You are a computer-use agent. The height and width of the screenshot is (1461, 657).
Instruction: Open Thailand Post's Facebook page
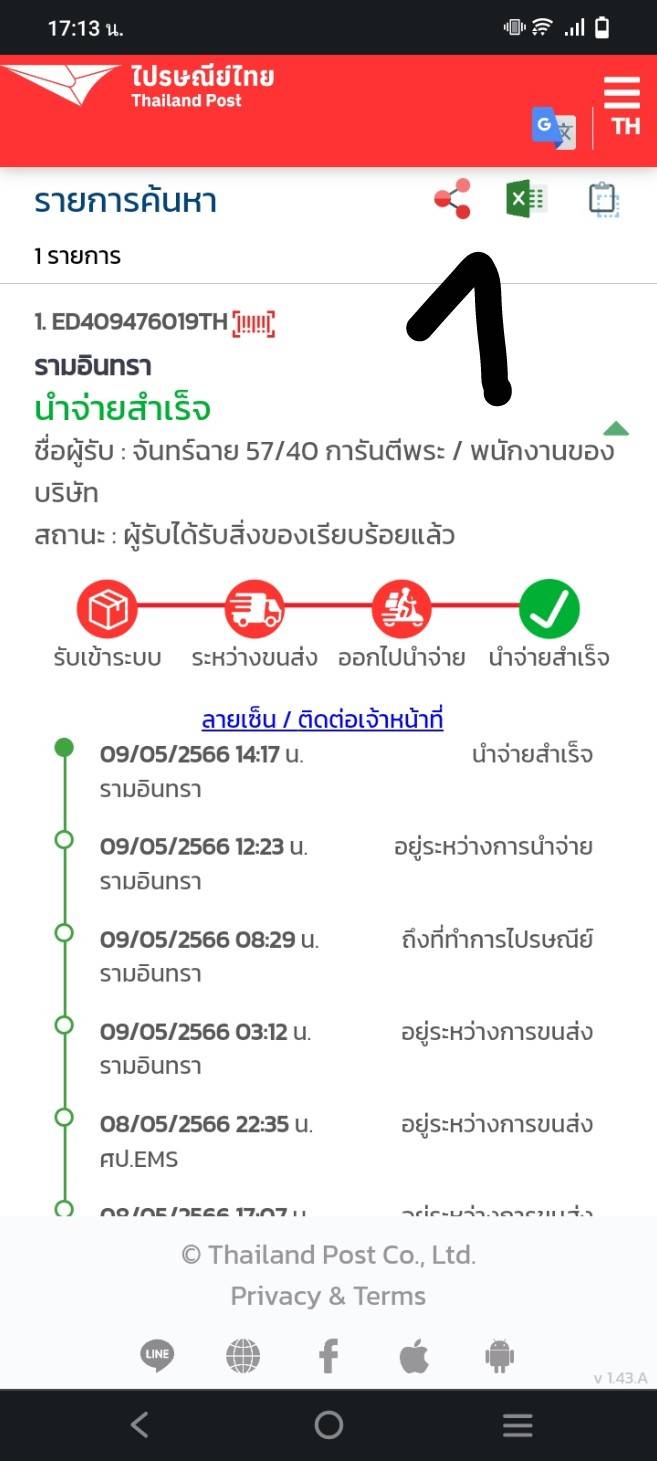pyautogui.click(x=328, y=1356)
